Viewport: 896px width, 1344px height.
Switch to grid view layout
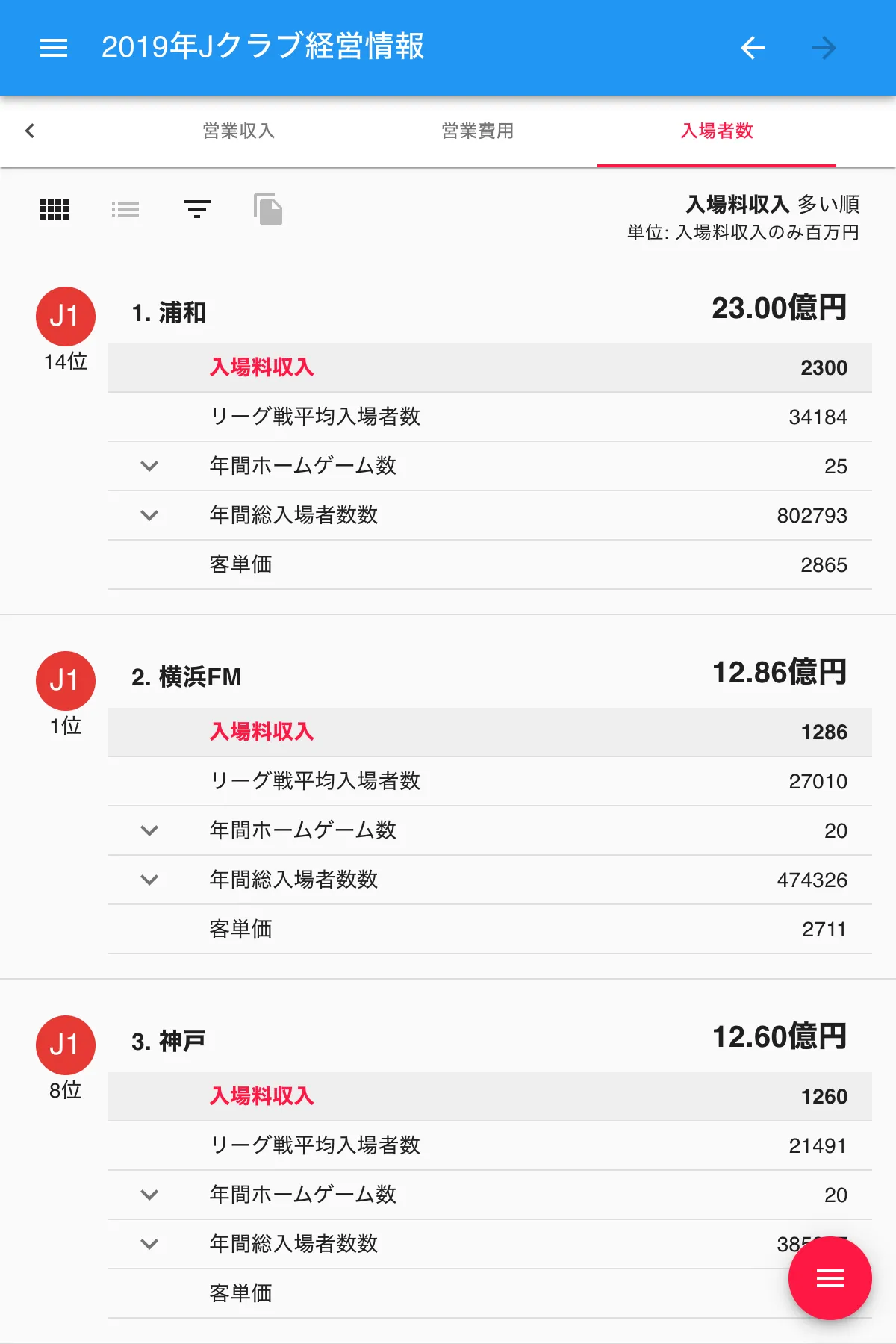55,209
